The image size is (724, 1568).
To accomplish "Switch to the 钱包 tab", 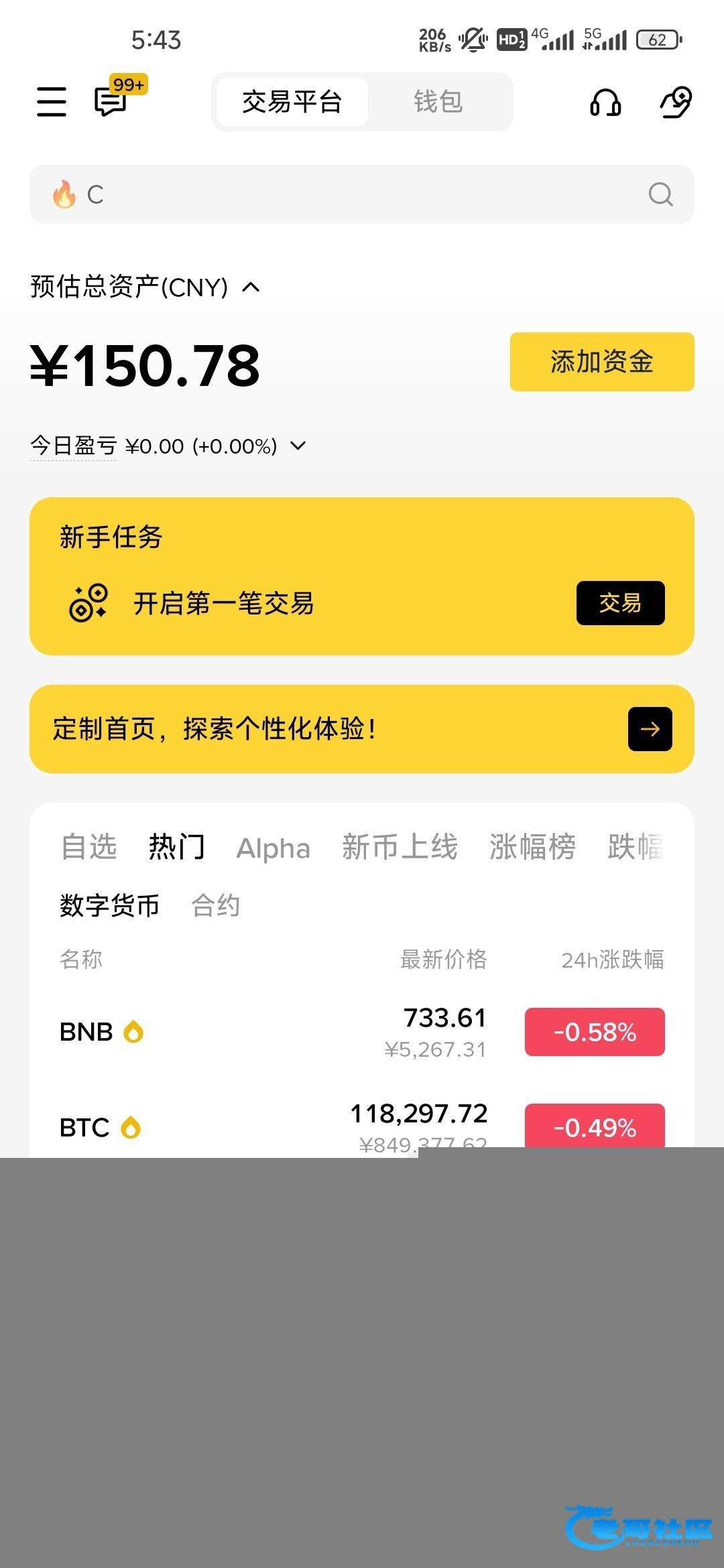I will pyautogui.click(x=438, y=102).
